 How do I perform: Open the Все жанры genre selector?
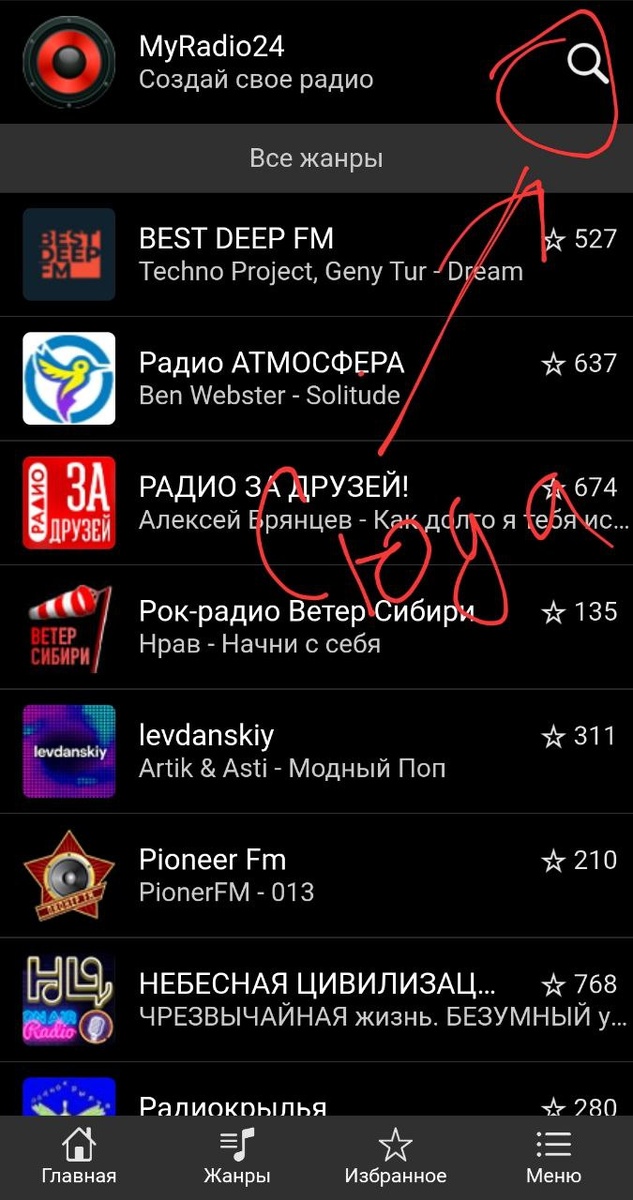(316, 158)
